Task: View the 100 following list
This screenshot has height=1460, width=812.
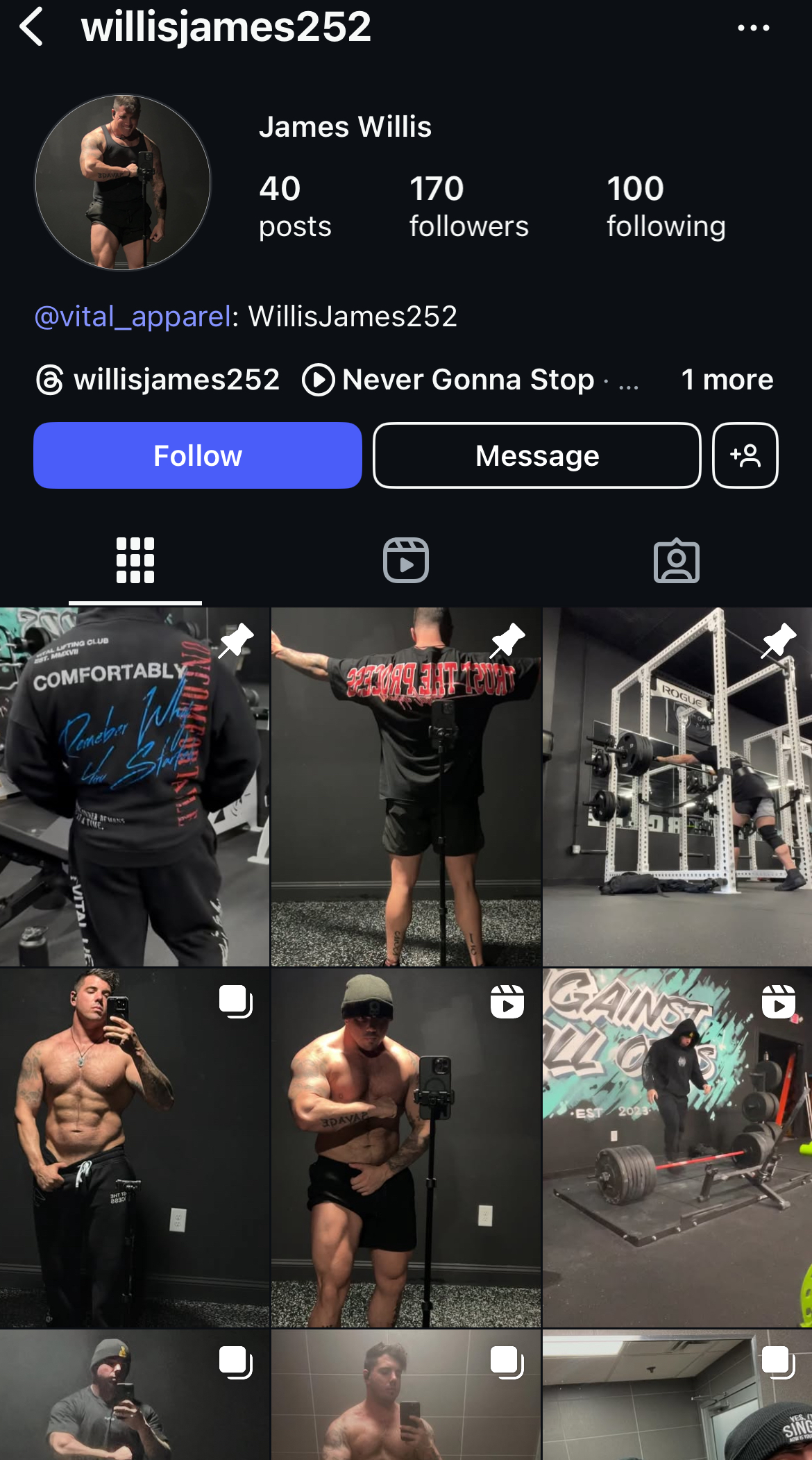Action: (666, 206)
